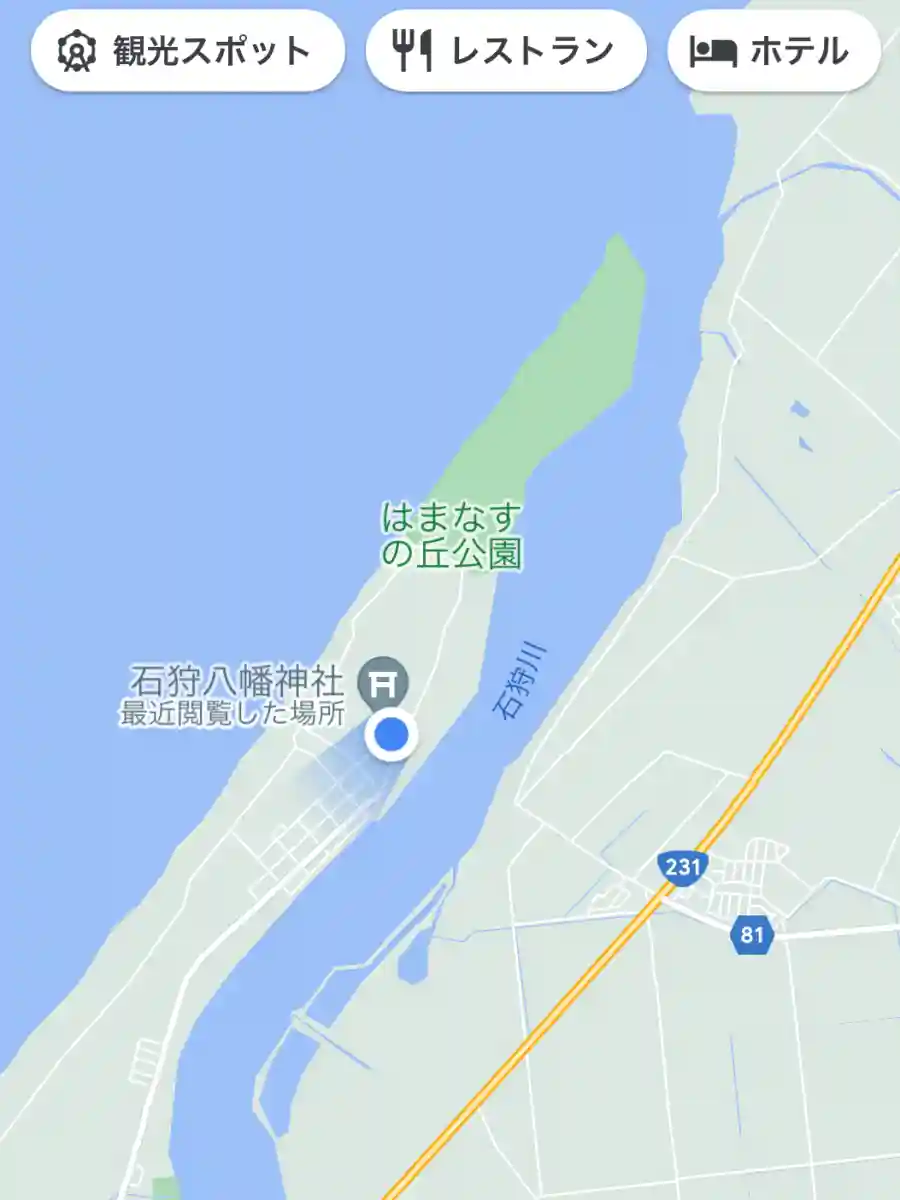Tap the レストラン filter chip
The width and height of the screenshot is (900, 1200).
(x=506, y=50)
